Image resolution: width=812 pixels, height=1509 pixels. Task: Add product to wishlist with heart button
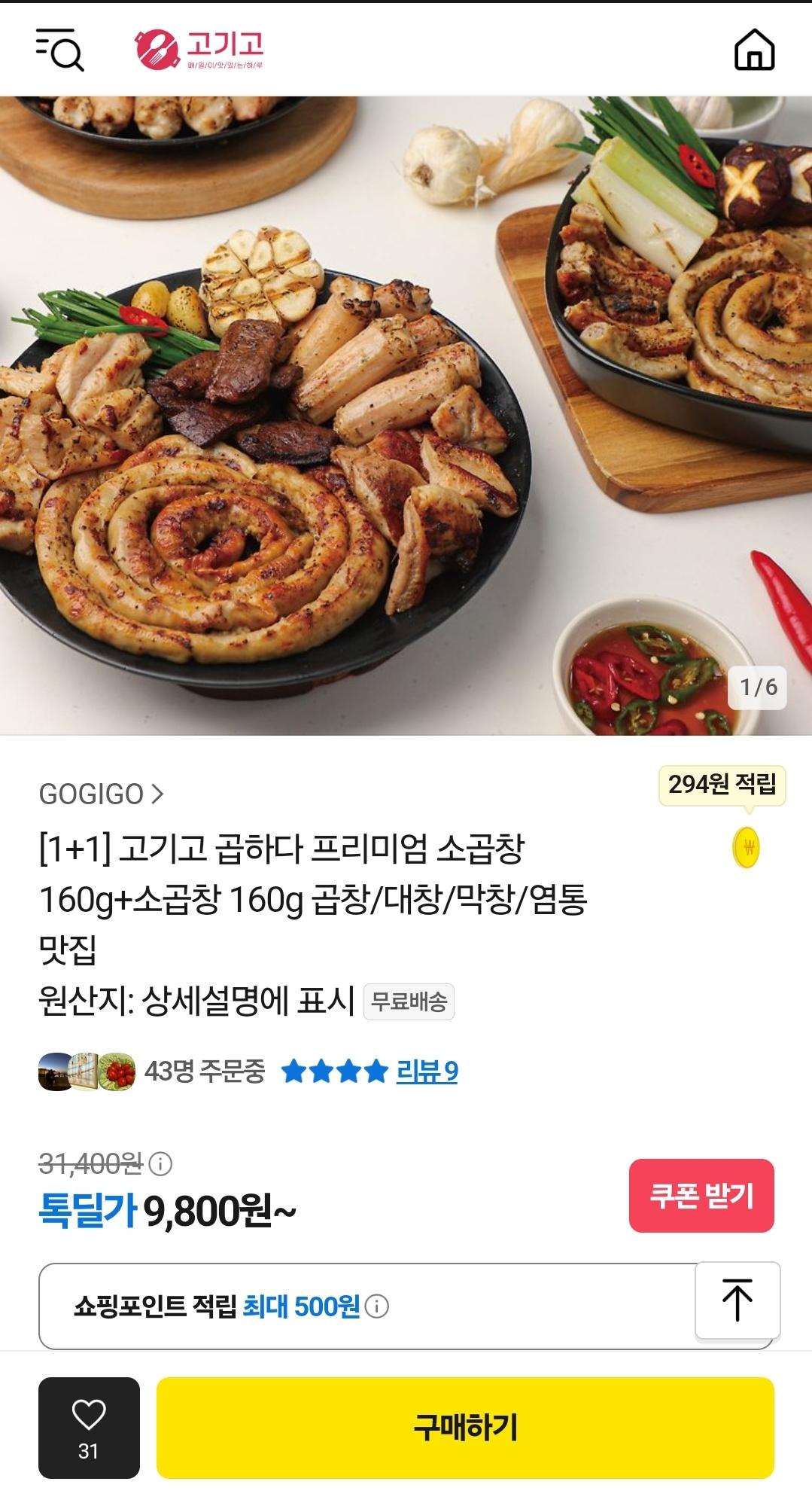coord(89,1428)
